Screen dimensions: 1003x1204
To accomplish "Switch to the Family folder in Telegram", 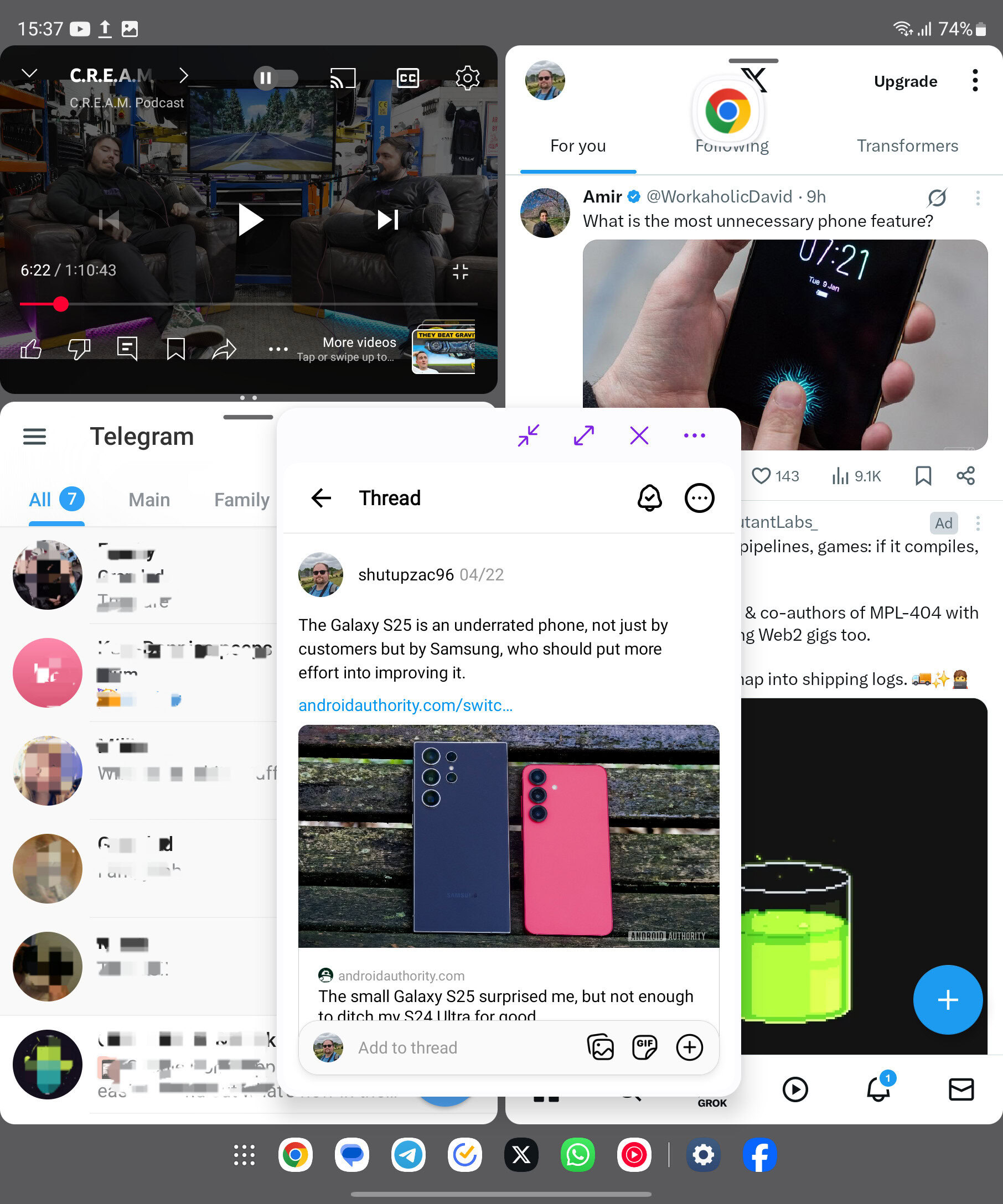I will click(x=241, y=500).
